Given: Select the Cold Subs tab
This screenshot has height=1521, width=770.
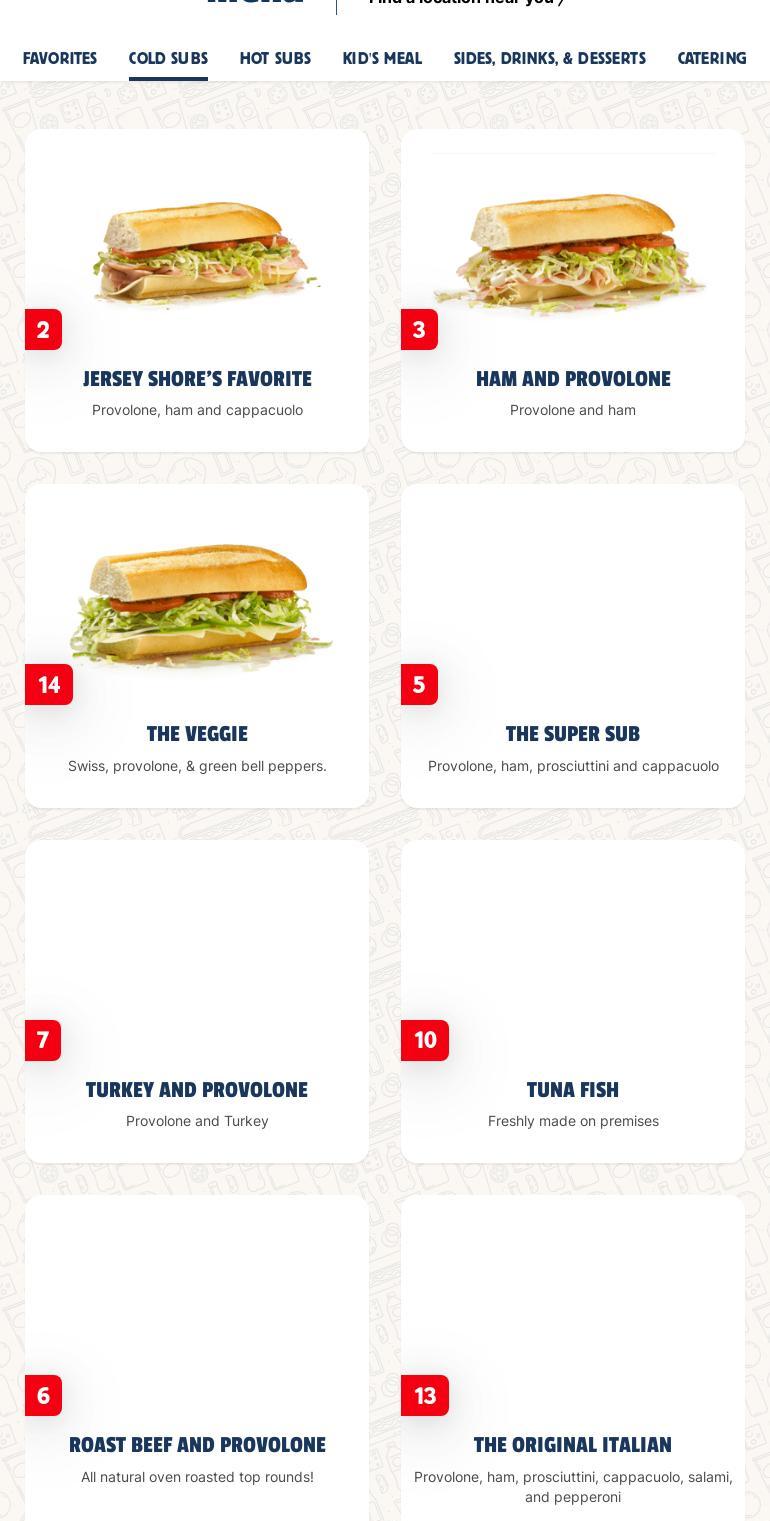Looking at the screenshot, I should pos(168,58).
